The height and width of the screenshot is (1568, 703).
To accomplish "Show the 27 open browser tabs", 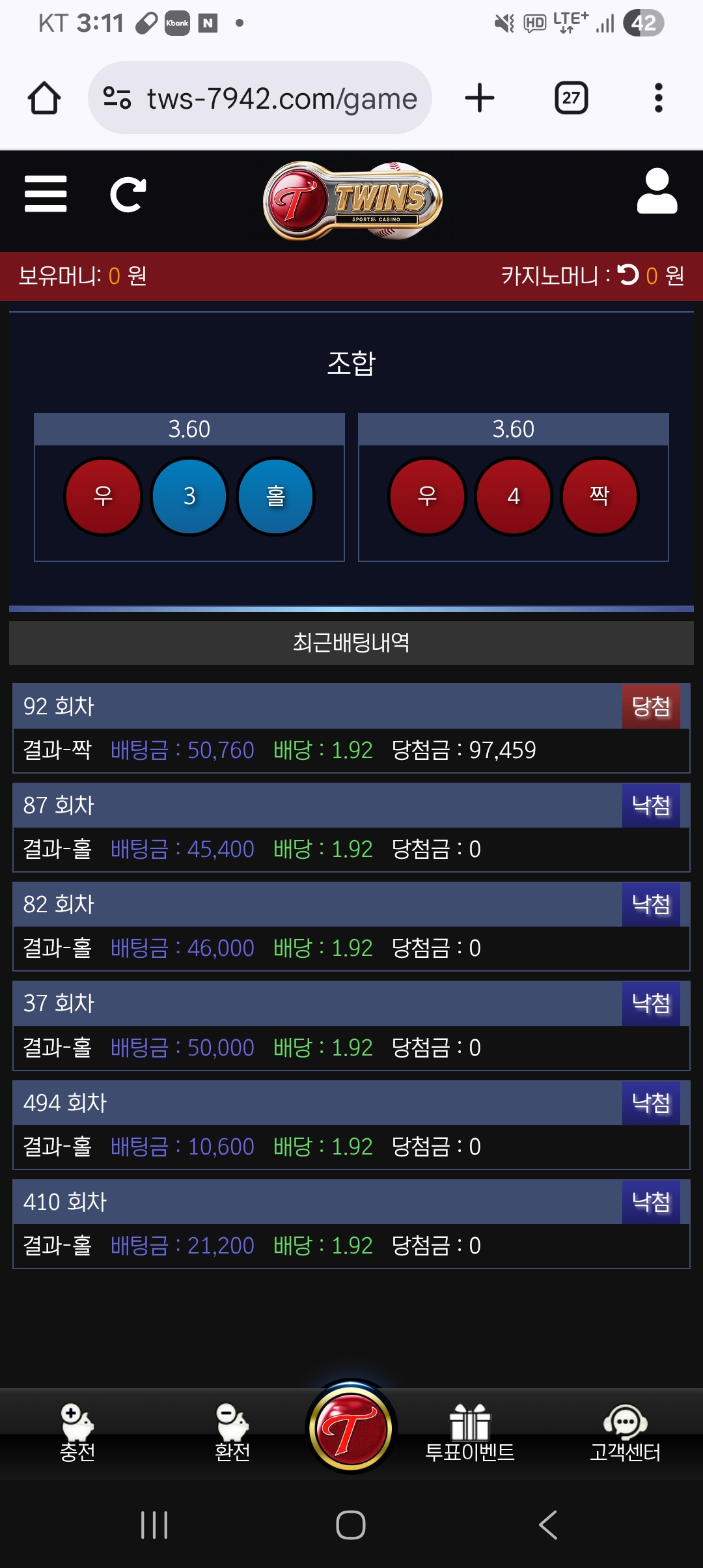I will pyautogui.click(x=571, y=98).
